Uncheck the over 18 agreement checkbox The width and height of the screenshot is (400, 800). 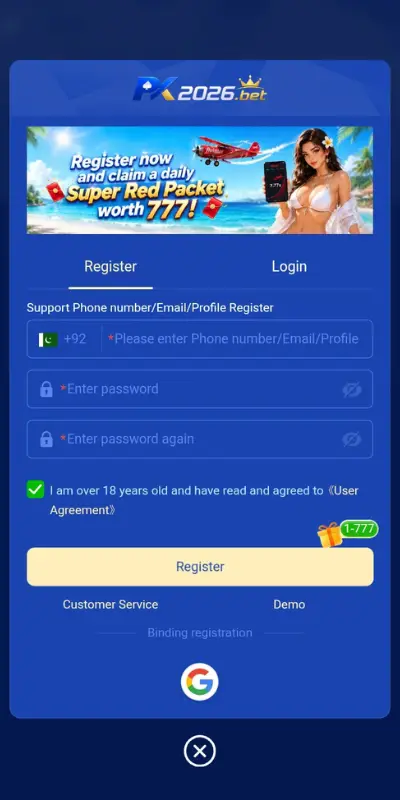pyautogui.click(x=36, y=490)
